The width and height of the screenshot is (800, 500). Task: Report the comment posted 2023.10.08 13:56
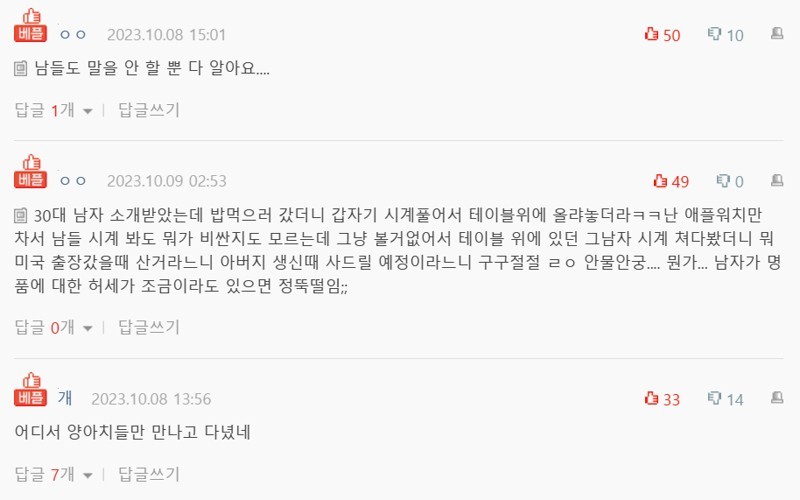(777, 399)
